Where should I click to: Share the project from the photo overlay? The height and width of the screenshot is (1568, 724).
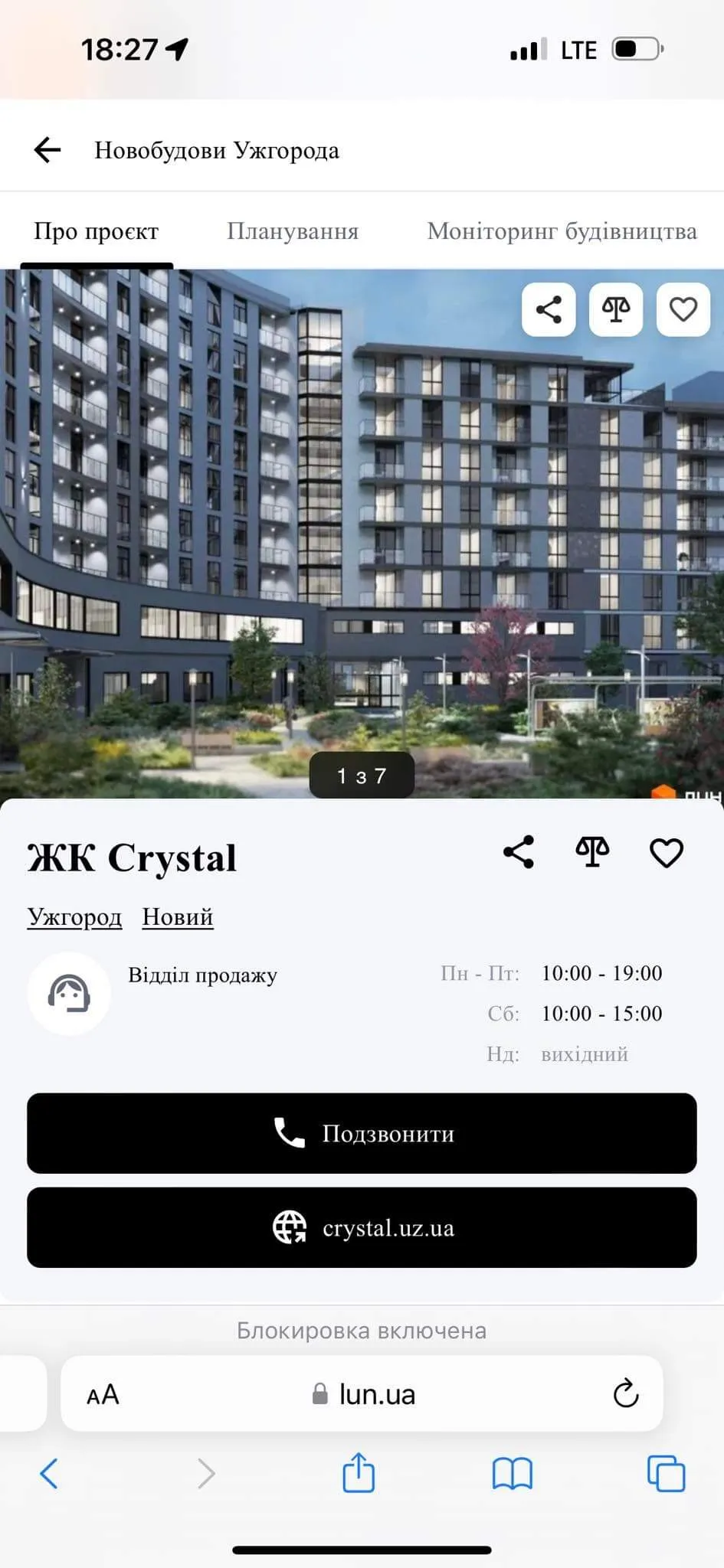(549, 310)
